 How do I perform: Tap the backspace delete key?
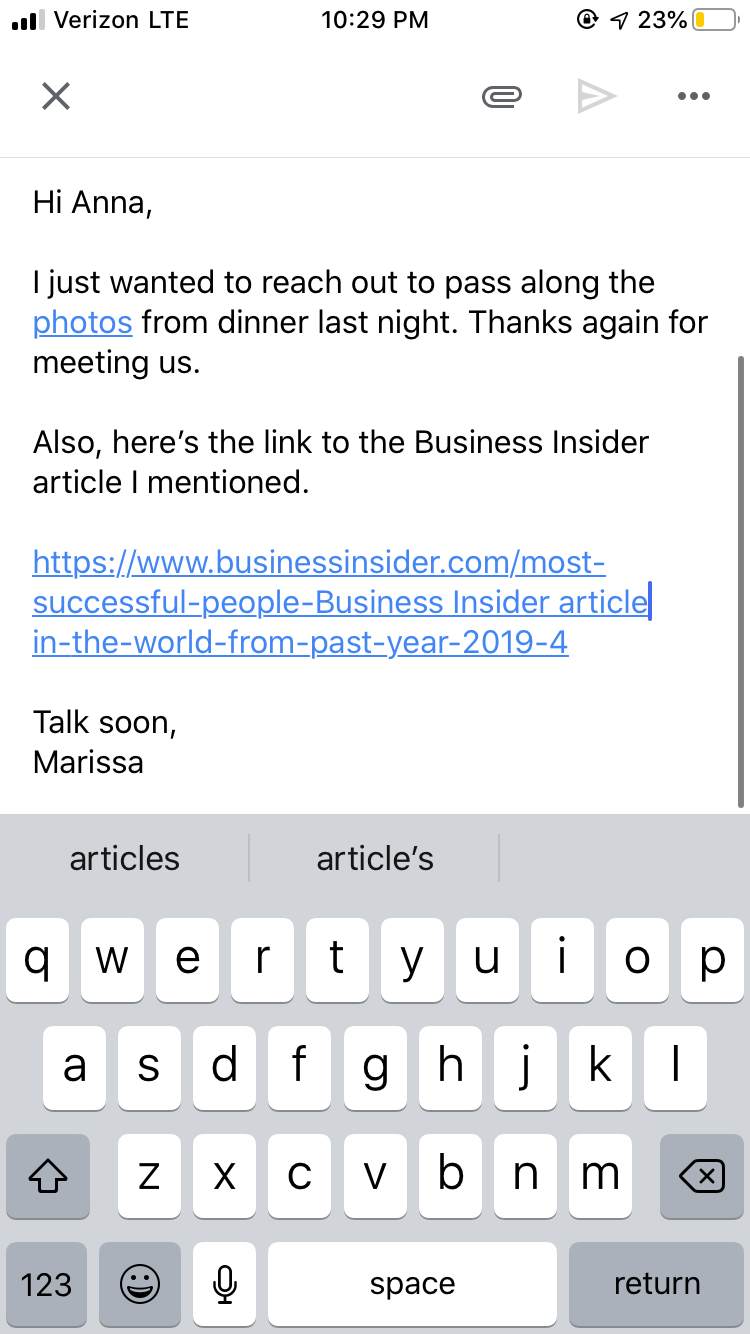[x=701, y=1177]
